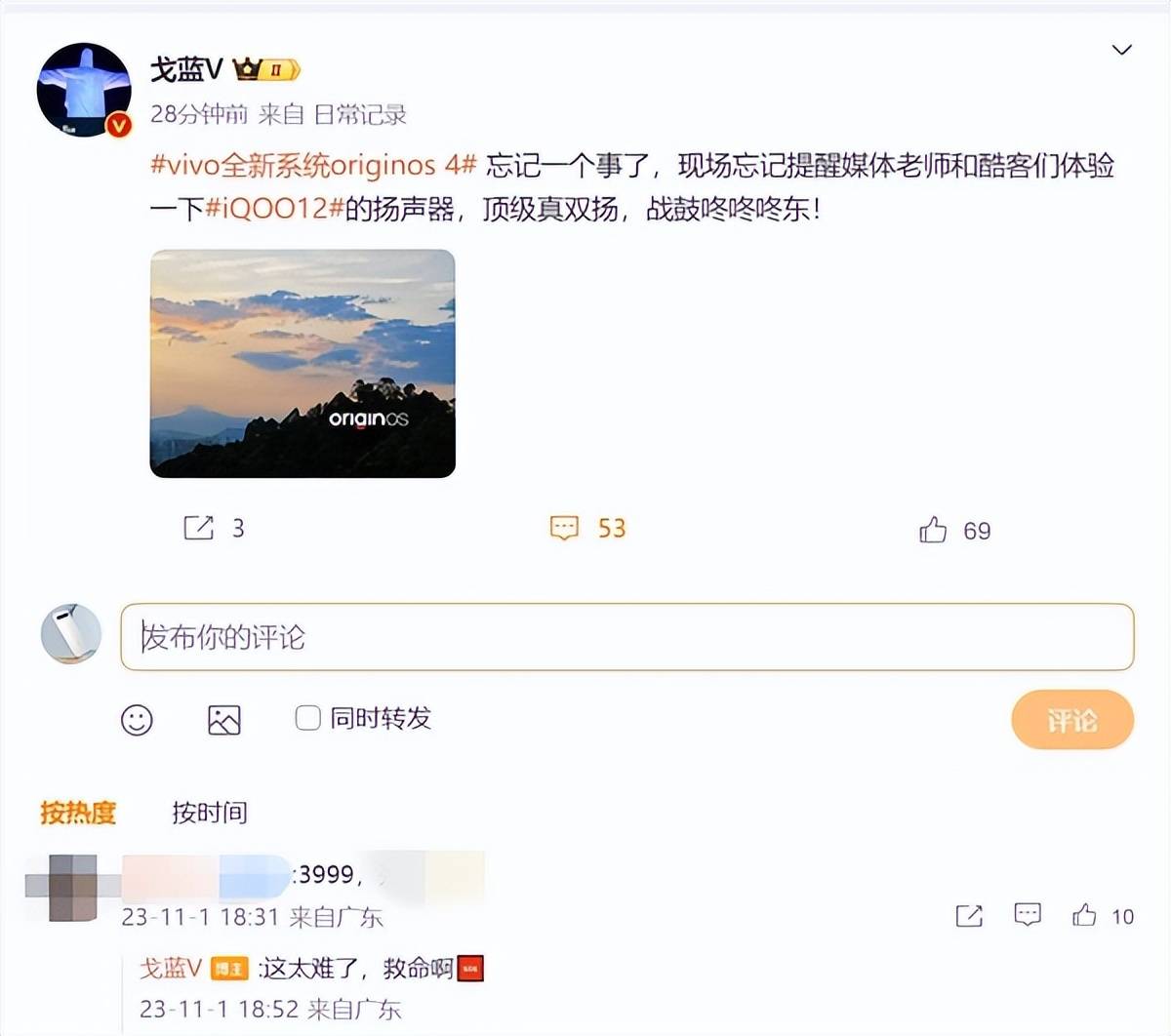Repost the post with 3 shares
The height and width of the screenshot is (1036, 1171).
click(x=199, y=528)
